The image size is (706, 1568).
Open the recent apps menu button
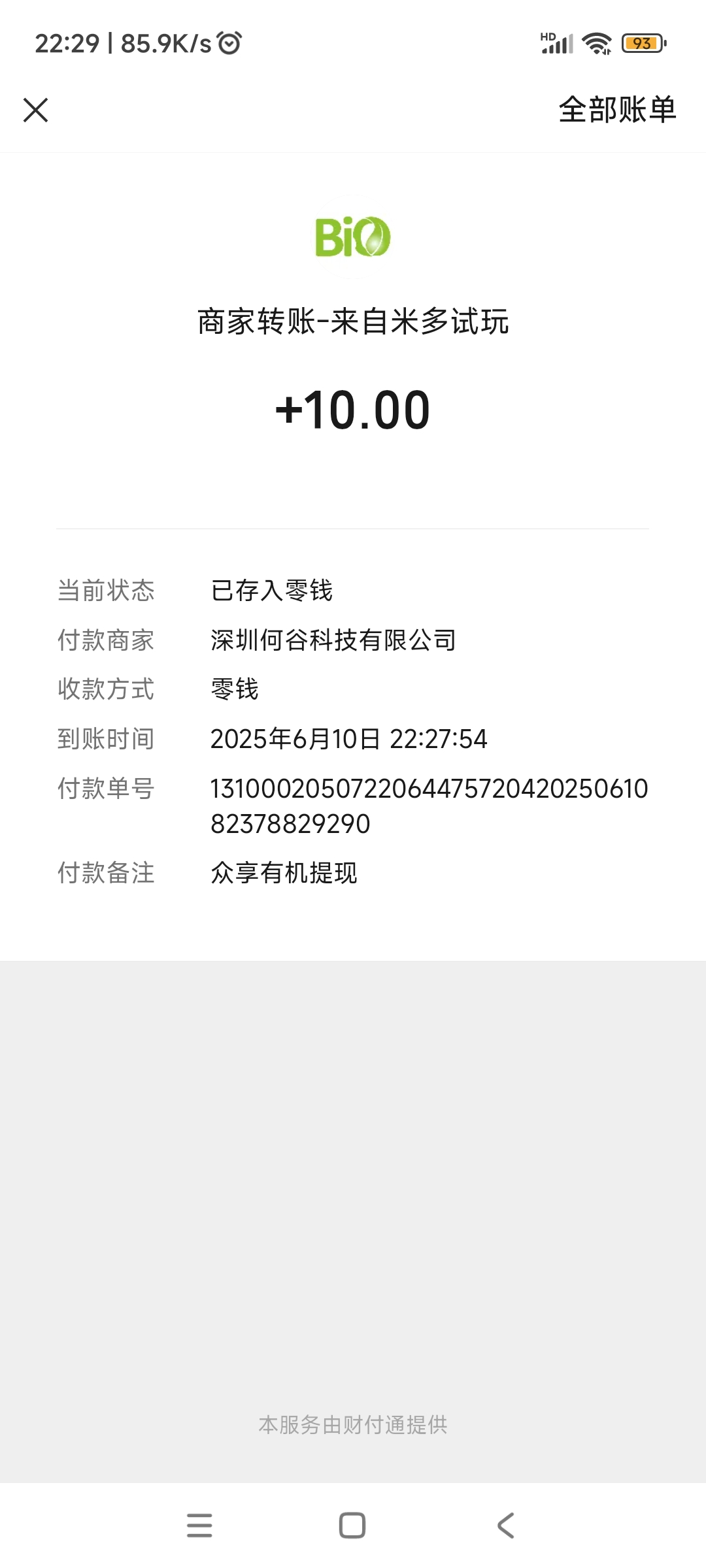[199, 1526]
